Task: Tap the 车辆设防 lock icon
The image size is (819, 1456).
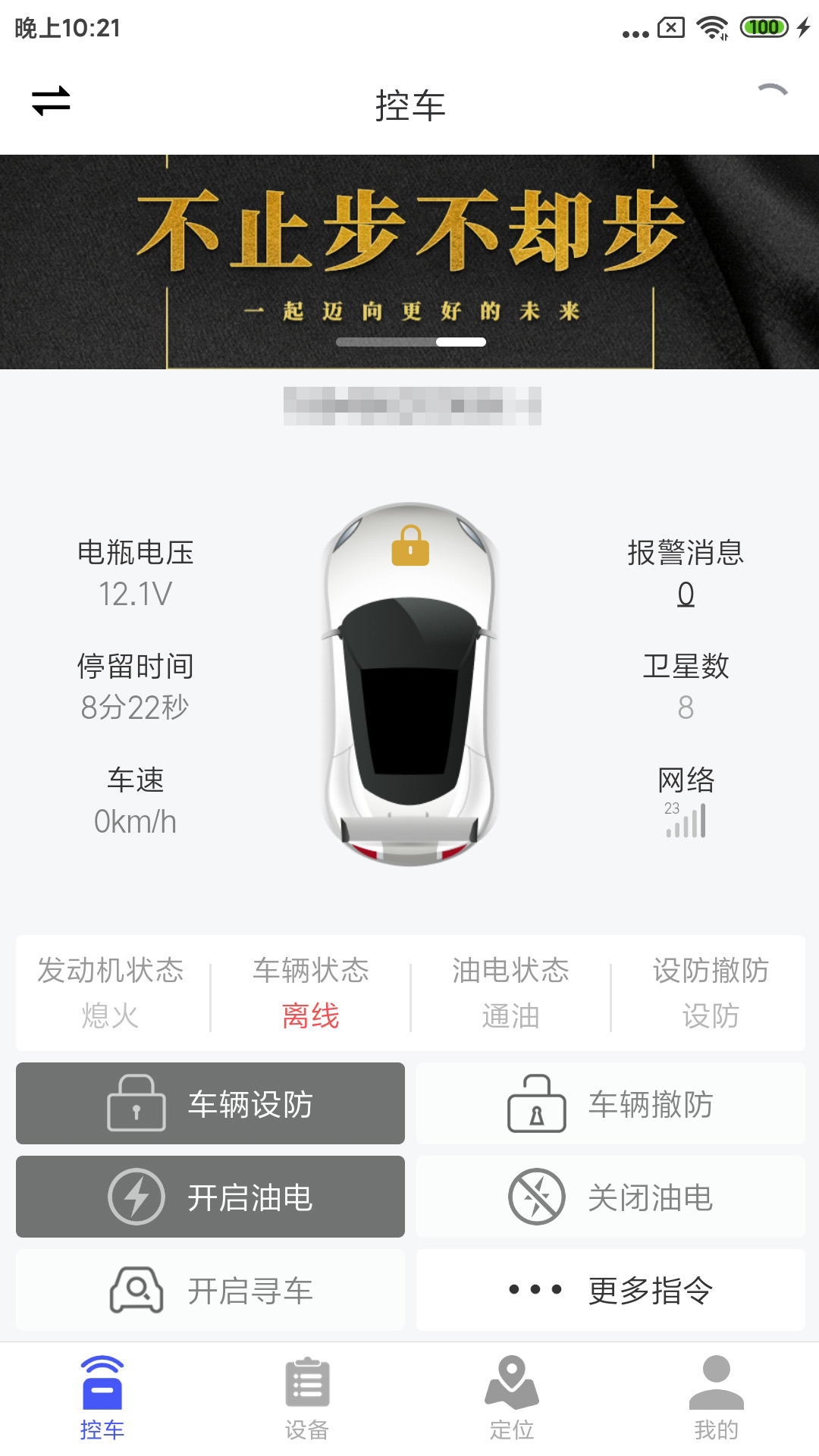Action: click(136, 1104)
